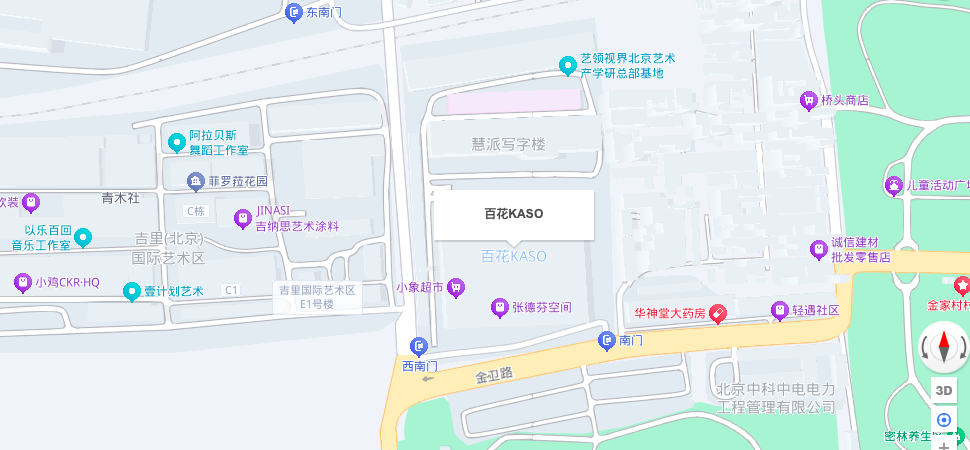Select the 张德芬空间 marker

[x=500, y=308]
